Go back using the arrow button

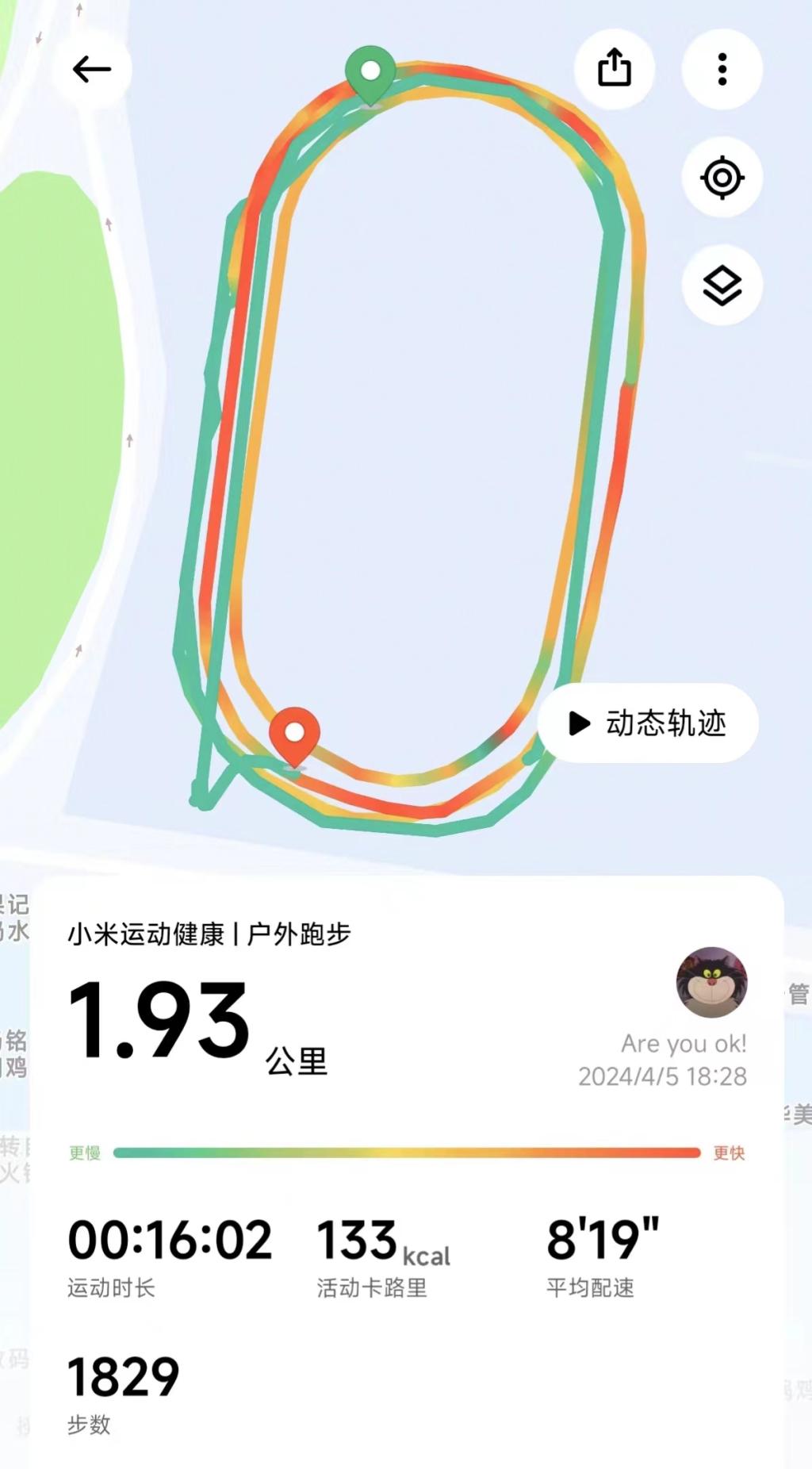tap(92, 70)
